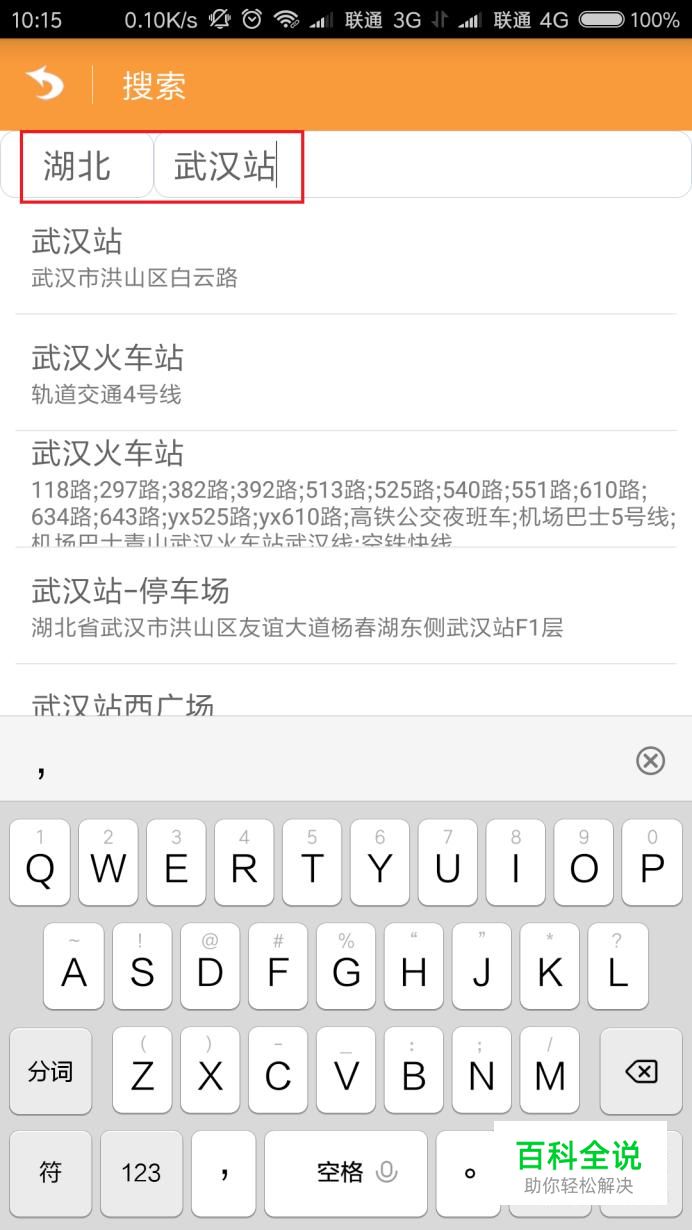Open the 武汉站-停车场 result
692x1230 pixels.
pyautogui.click(x=346, y=607)
